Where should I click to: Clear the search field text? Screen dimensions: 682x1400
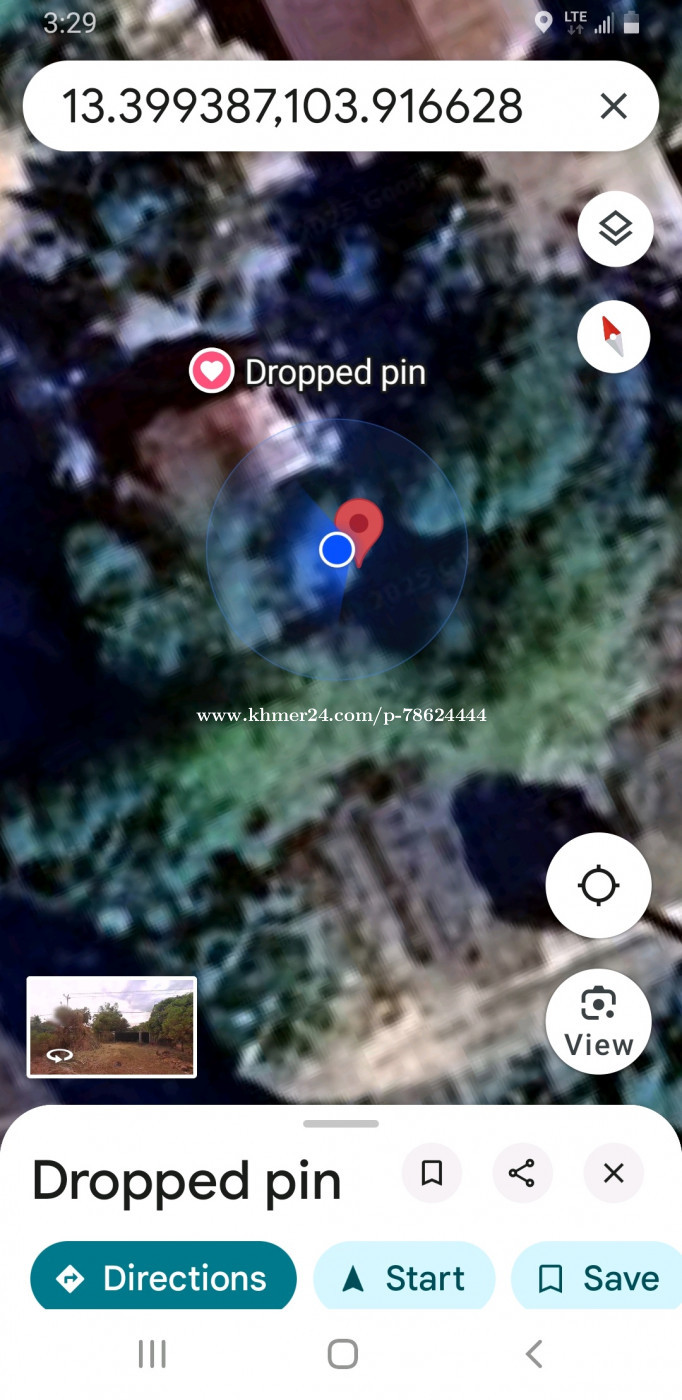[613, 106]
